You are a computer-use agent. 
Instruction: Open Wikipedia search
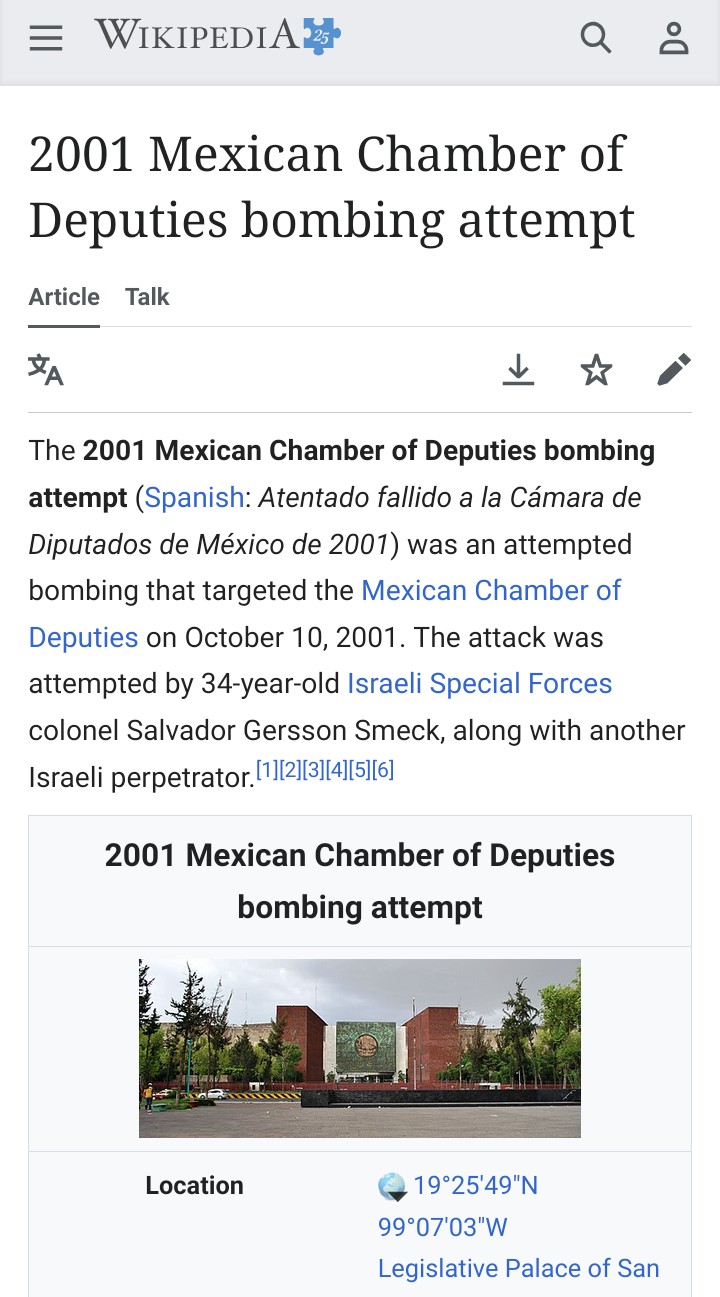596,38
